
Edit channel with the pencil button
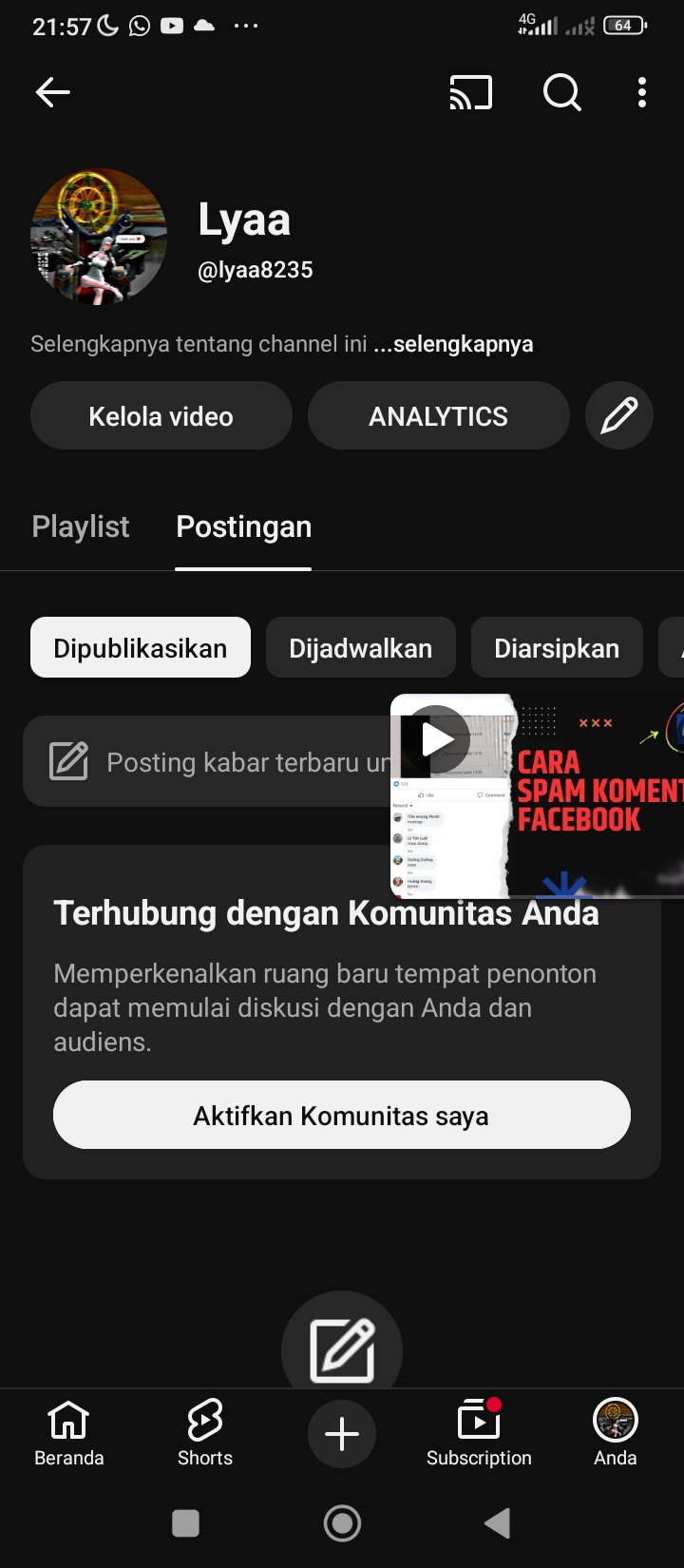point(618,416)
